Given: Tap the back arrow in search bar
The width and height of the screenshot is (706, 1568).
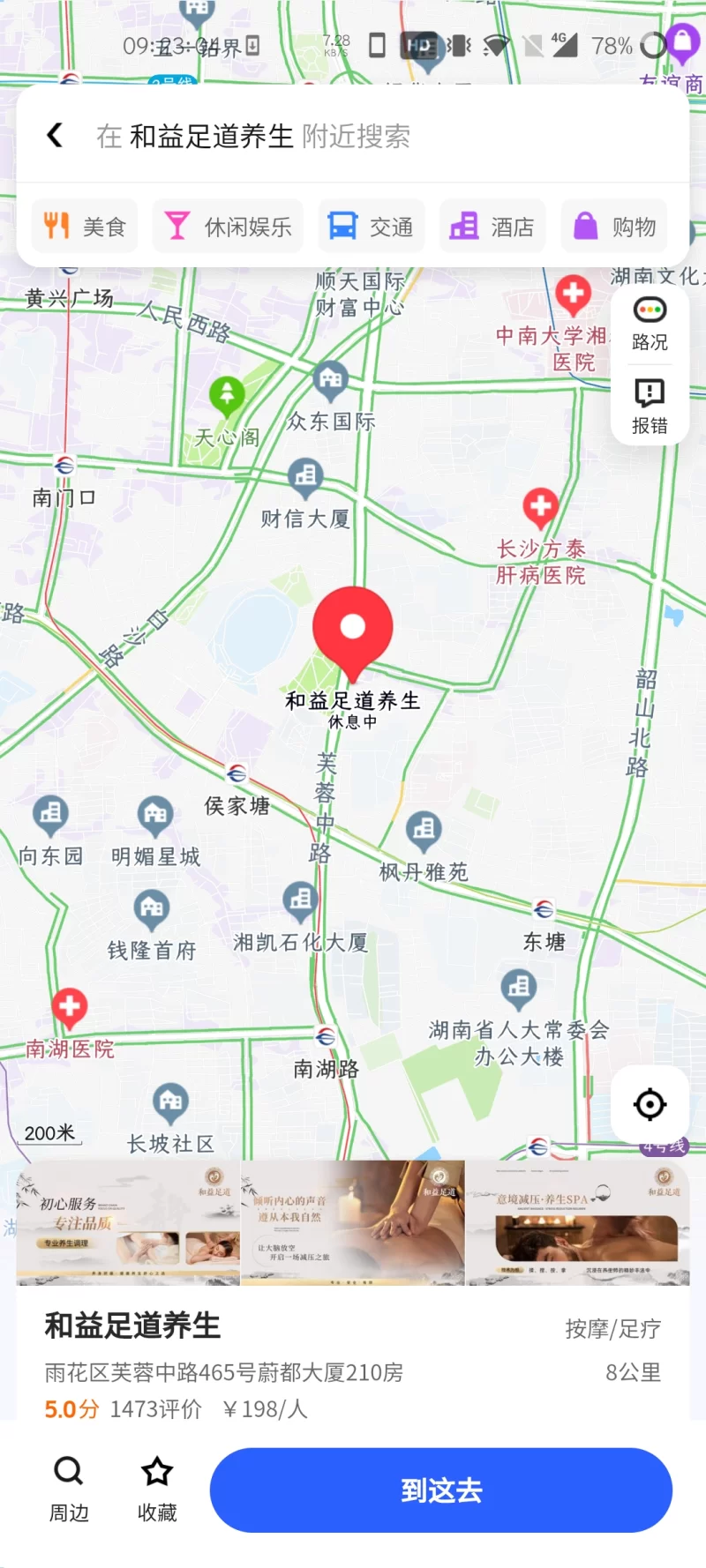Looking at the screenshot, I should tap(55, 135).
